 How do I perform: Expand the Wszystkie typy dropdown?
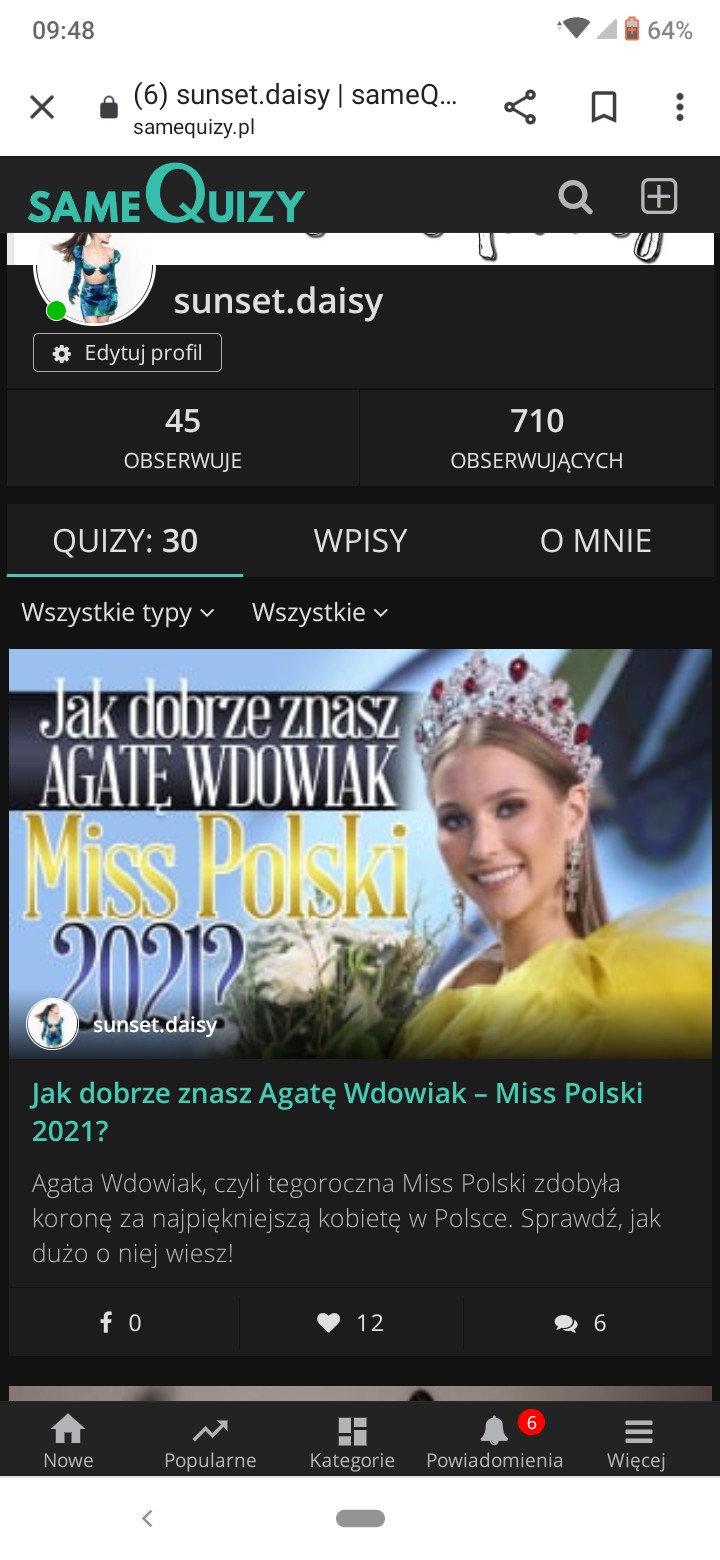pyautogui.click(x=118, y=612)
